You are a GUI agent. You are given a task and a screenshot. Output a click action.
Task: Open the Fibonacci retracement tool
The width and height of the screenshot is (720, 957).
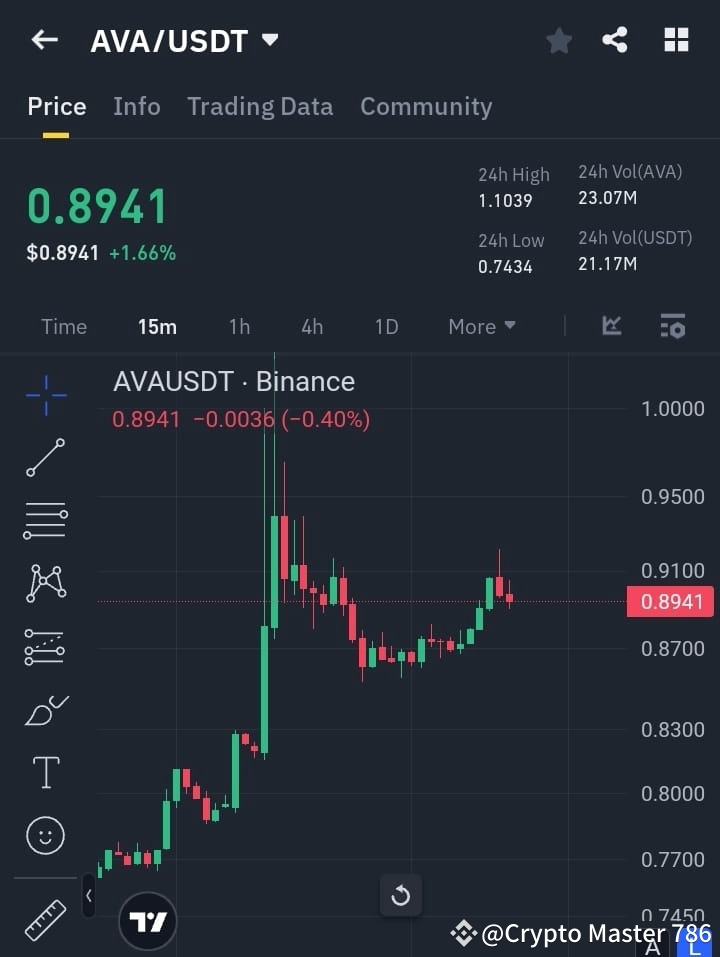[x=45, y=520]
